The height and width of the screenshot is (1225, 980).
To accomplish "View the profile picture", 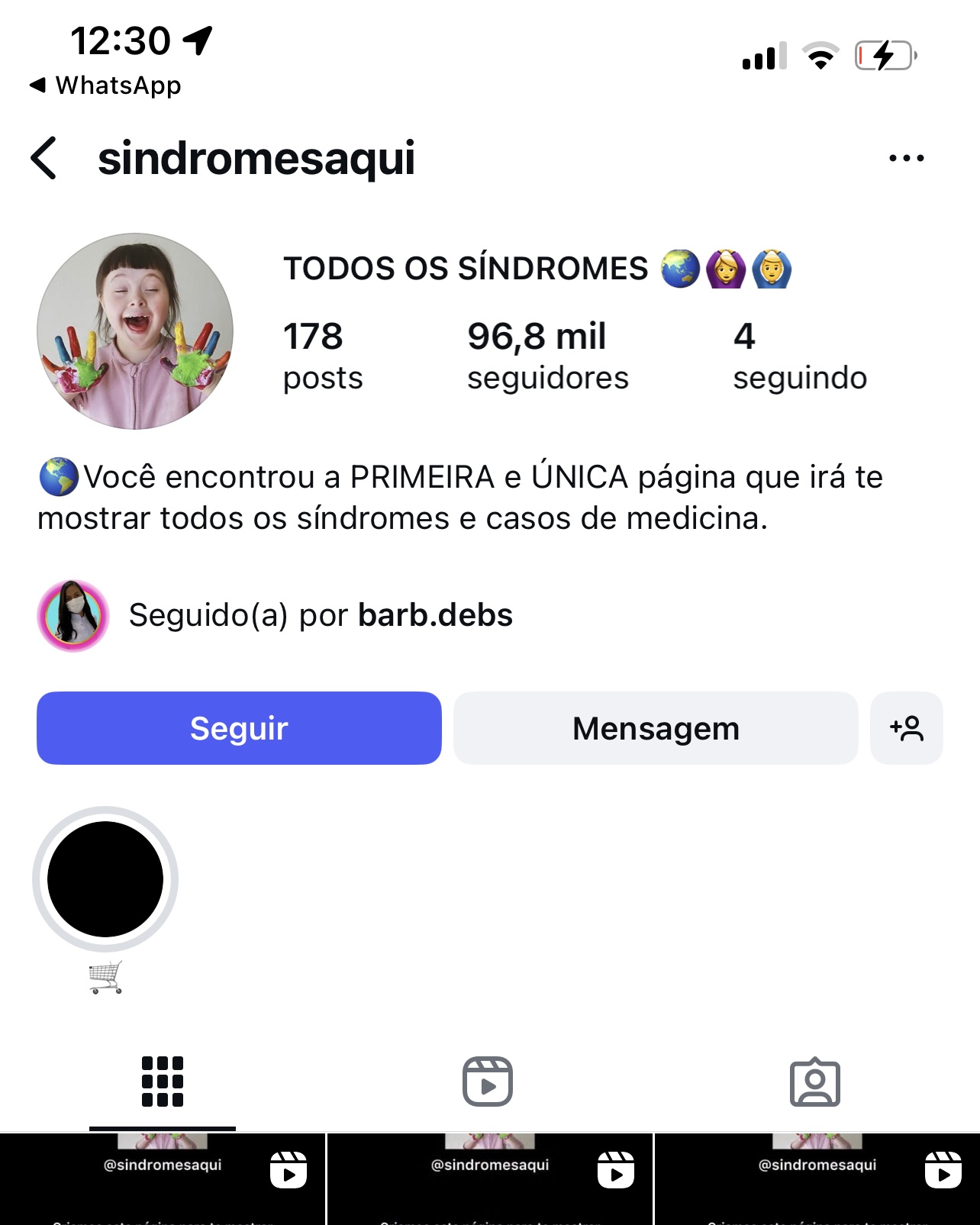I will coord(135,331).
